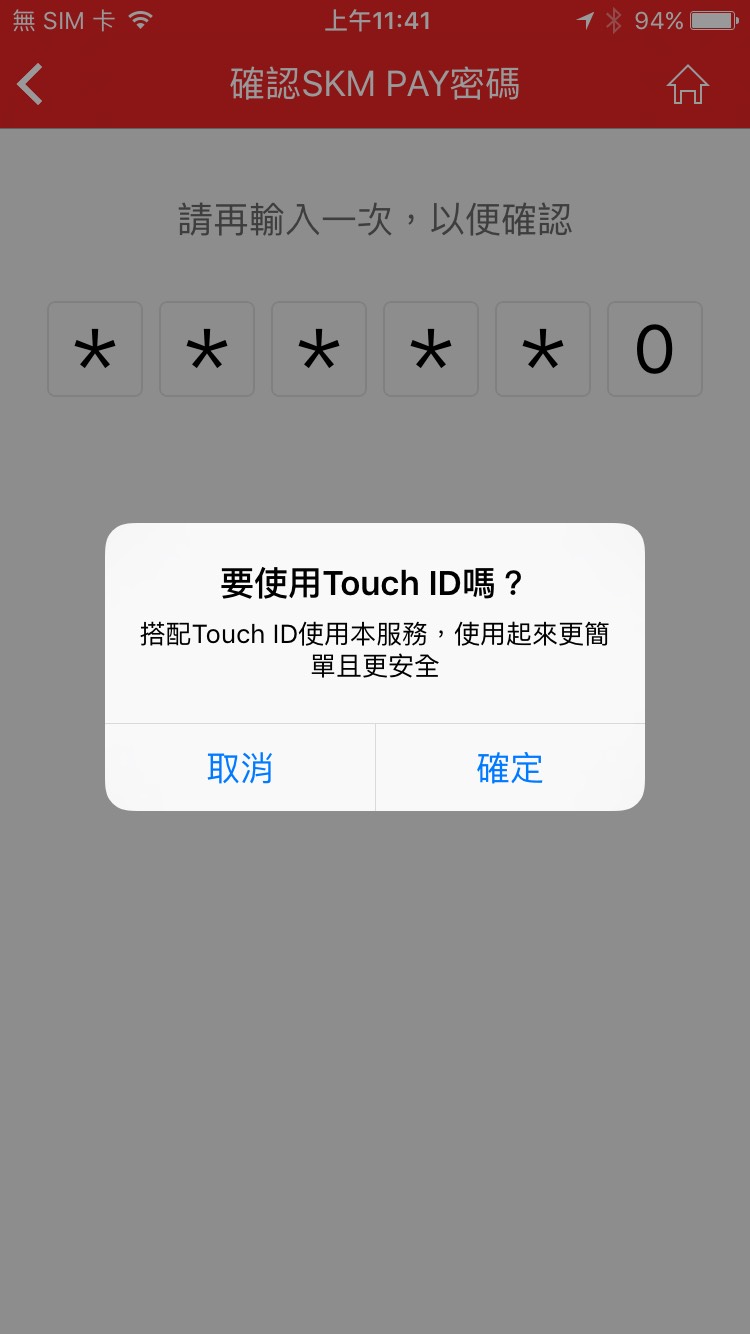Screen dimensions: 750x1334
Task: Tap the first masked password digit box
Action: (x=94, y=348)
